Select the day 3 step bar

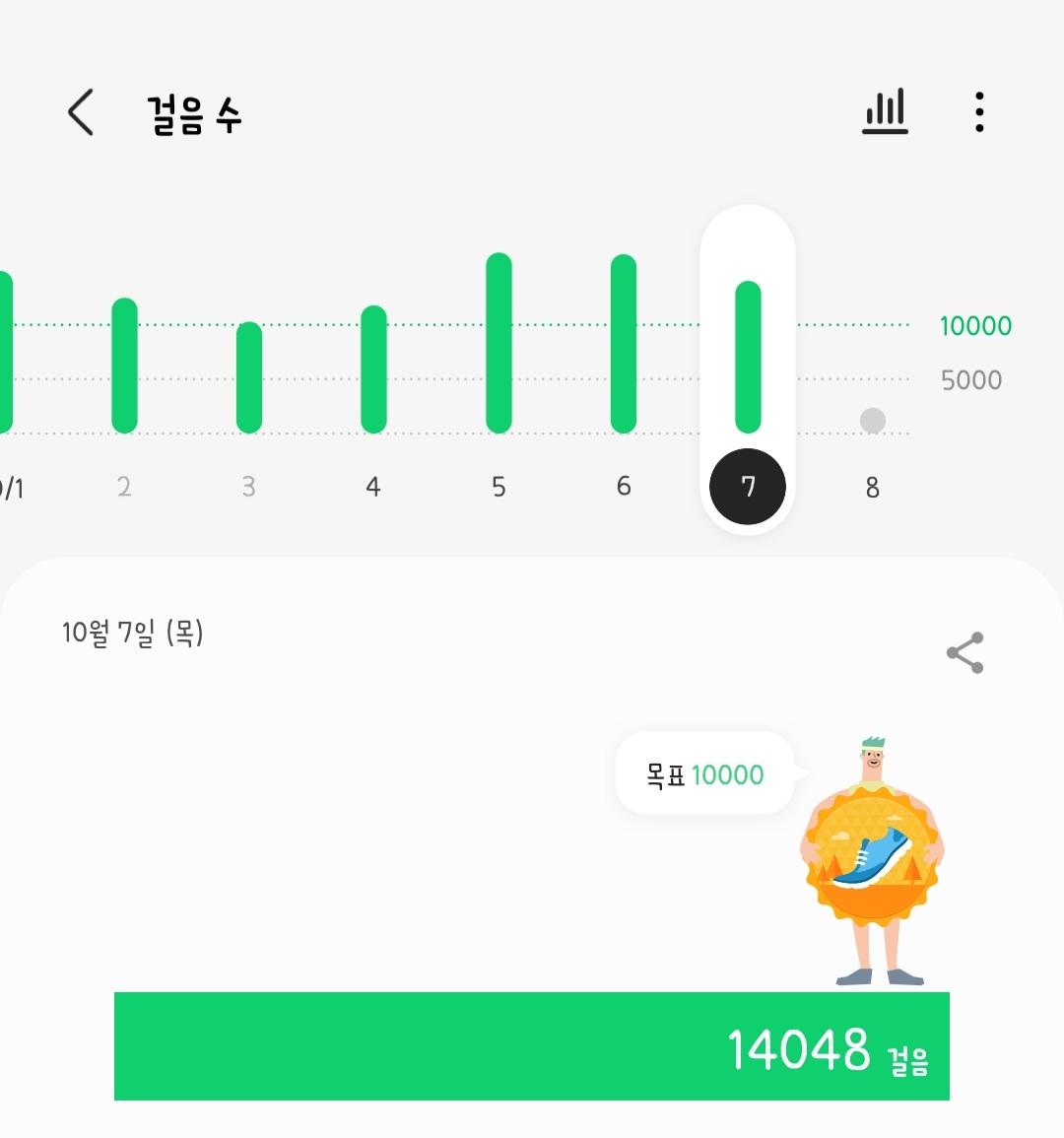click(249, 377)
